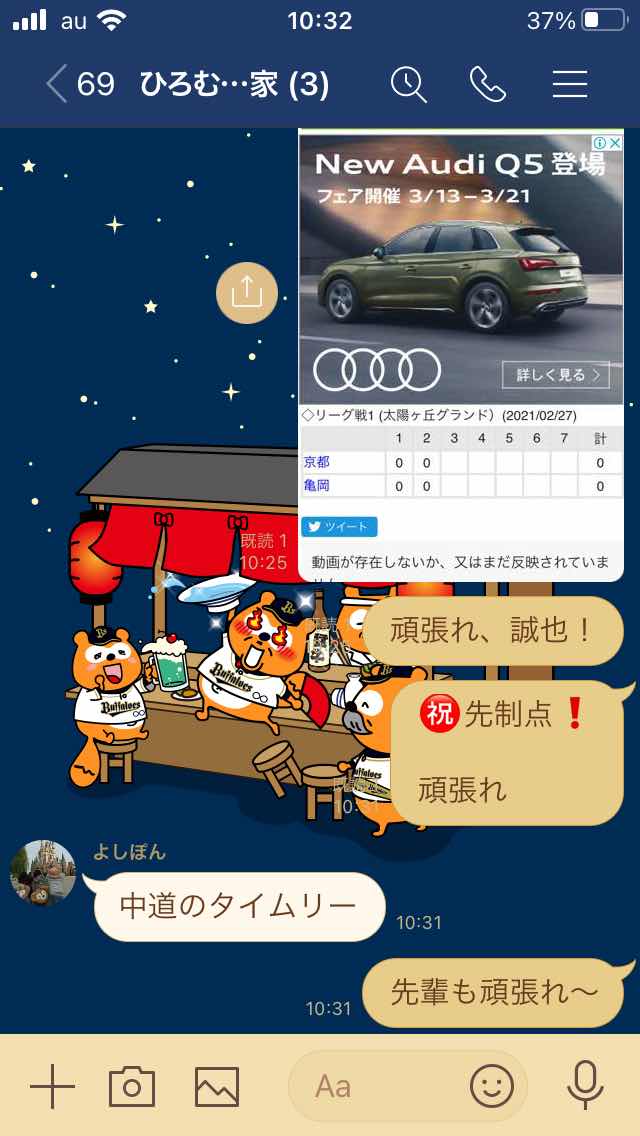Search within this chat
Viewport: 640px width, 1136px height.
click(x=408, y=84)
